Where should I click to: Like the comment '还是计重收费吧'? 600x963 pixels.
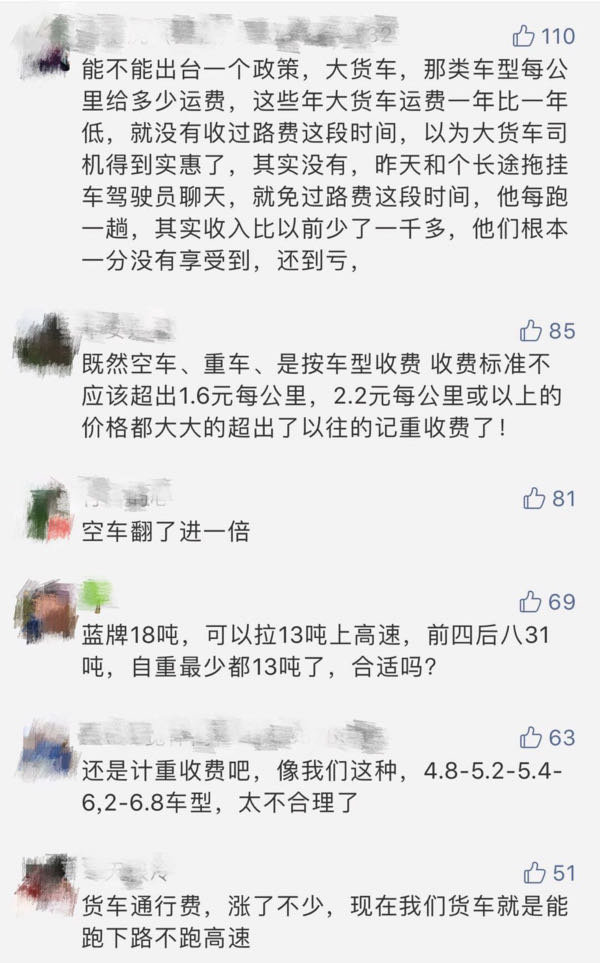pos(530,737)
